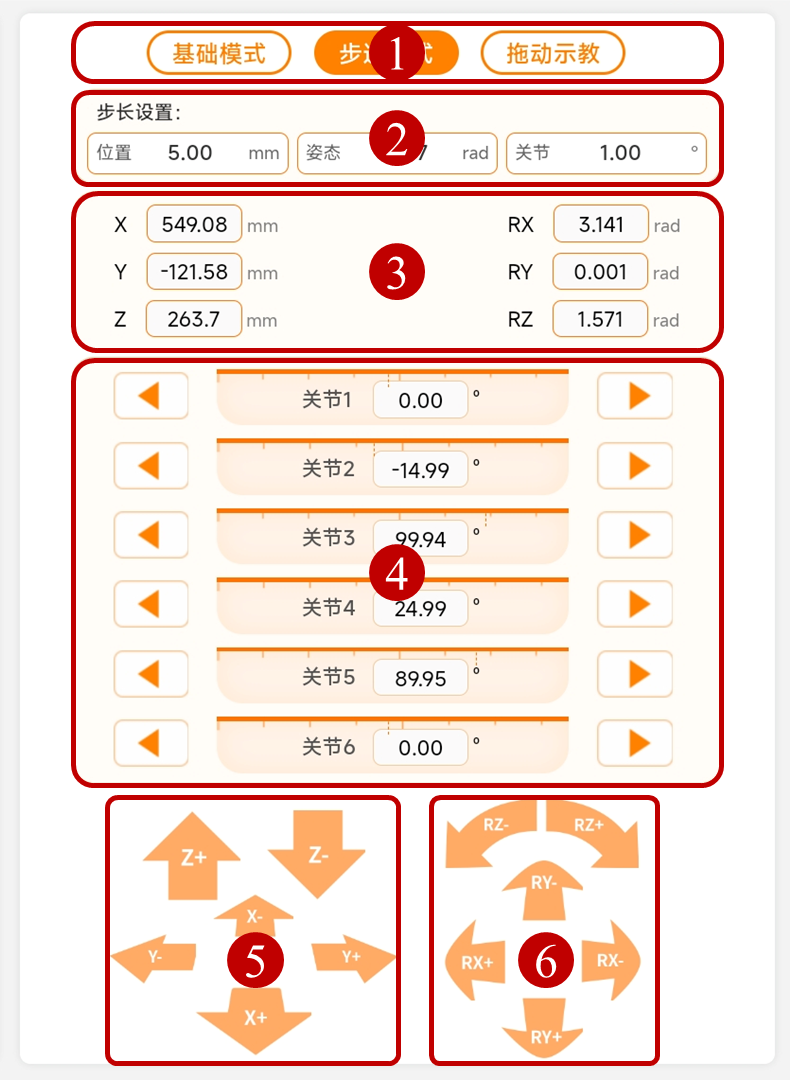790x1080 pixels.
Task: Switch to 基础模式 tab
Action: [x=219, y=53]
